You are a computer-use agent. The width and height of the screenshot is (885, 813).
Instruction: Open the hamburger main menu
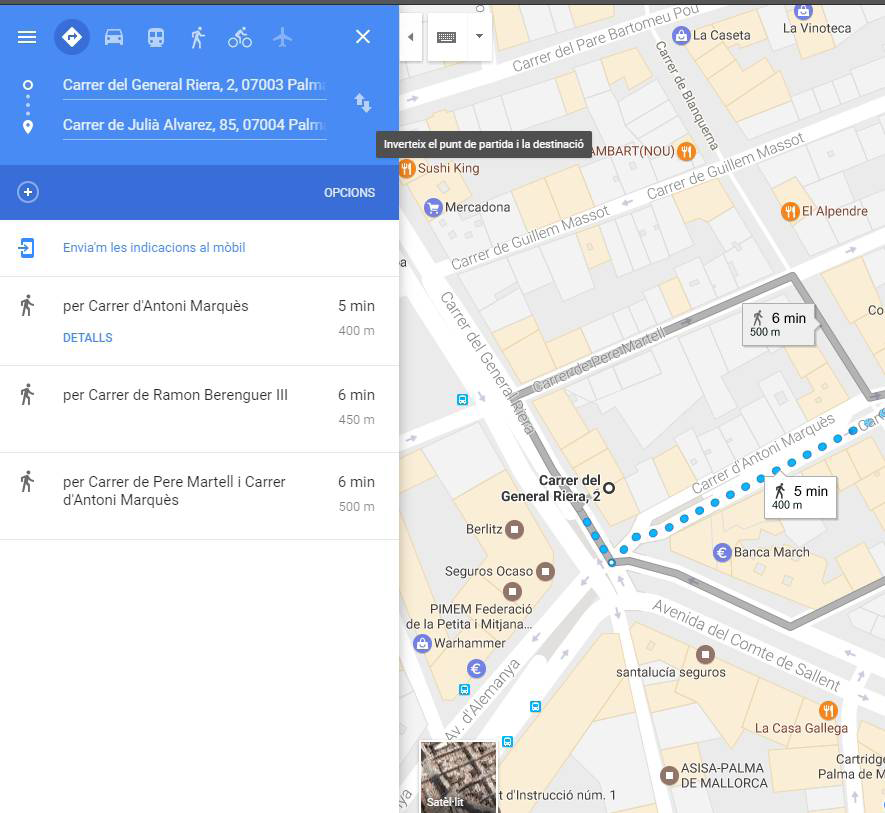click(x=27, y=37)
